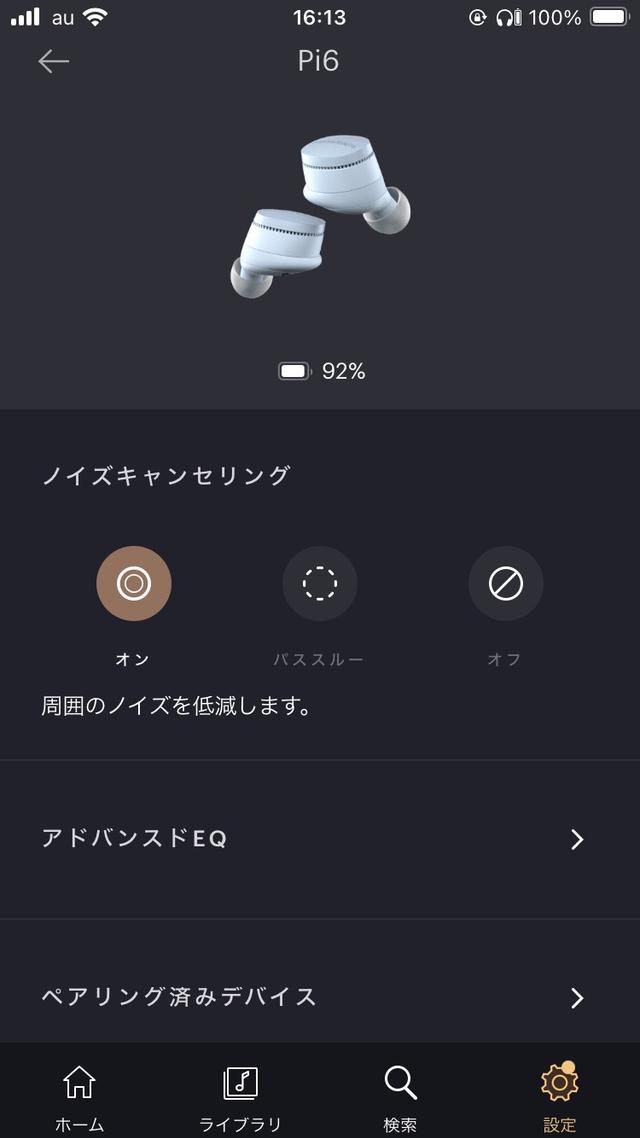Go back using the arrow icon
Screen dimensions: 640x1138
[54, 61]
